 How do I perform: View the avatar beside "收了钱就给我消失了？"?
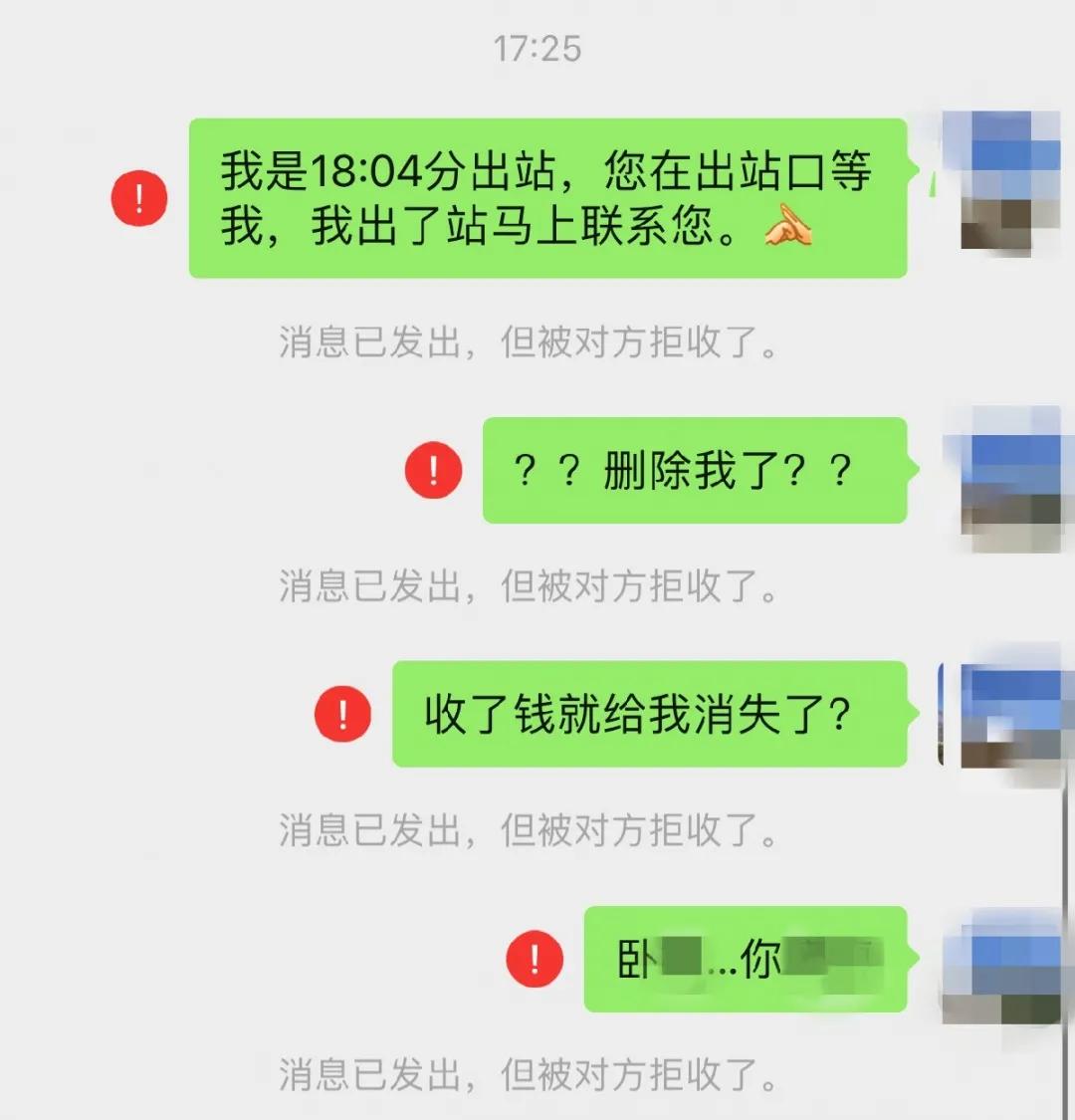(x=1003, y=719)
